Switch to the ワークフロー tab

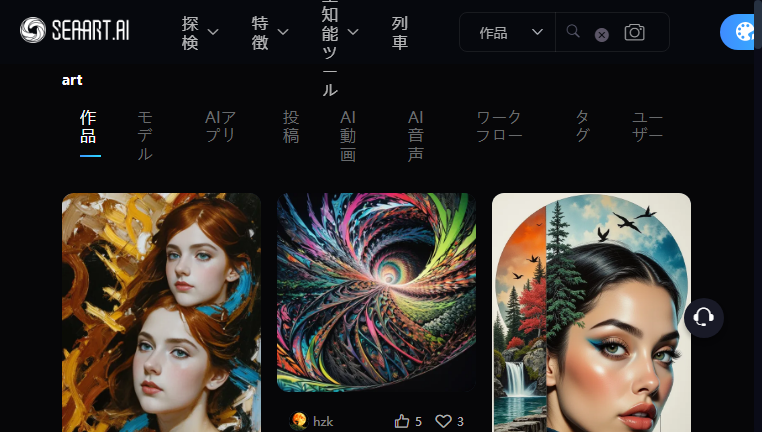click(x=499, y=127)
